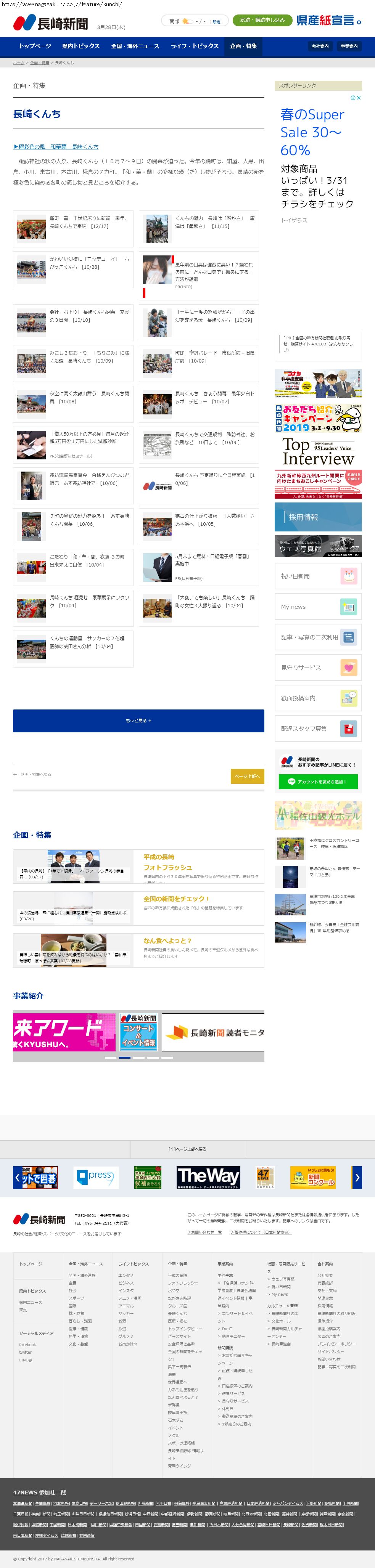Open the 全国・海外ニュース tab

pyautogui.click(x=135, y=46)
